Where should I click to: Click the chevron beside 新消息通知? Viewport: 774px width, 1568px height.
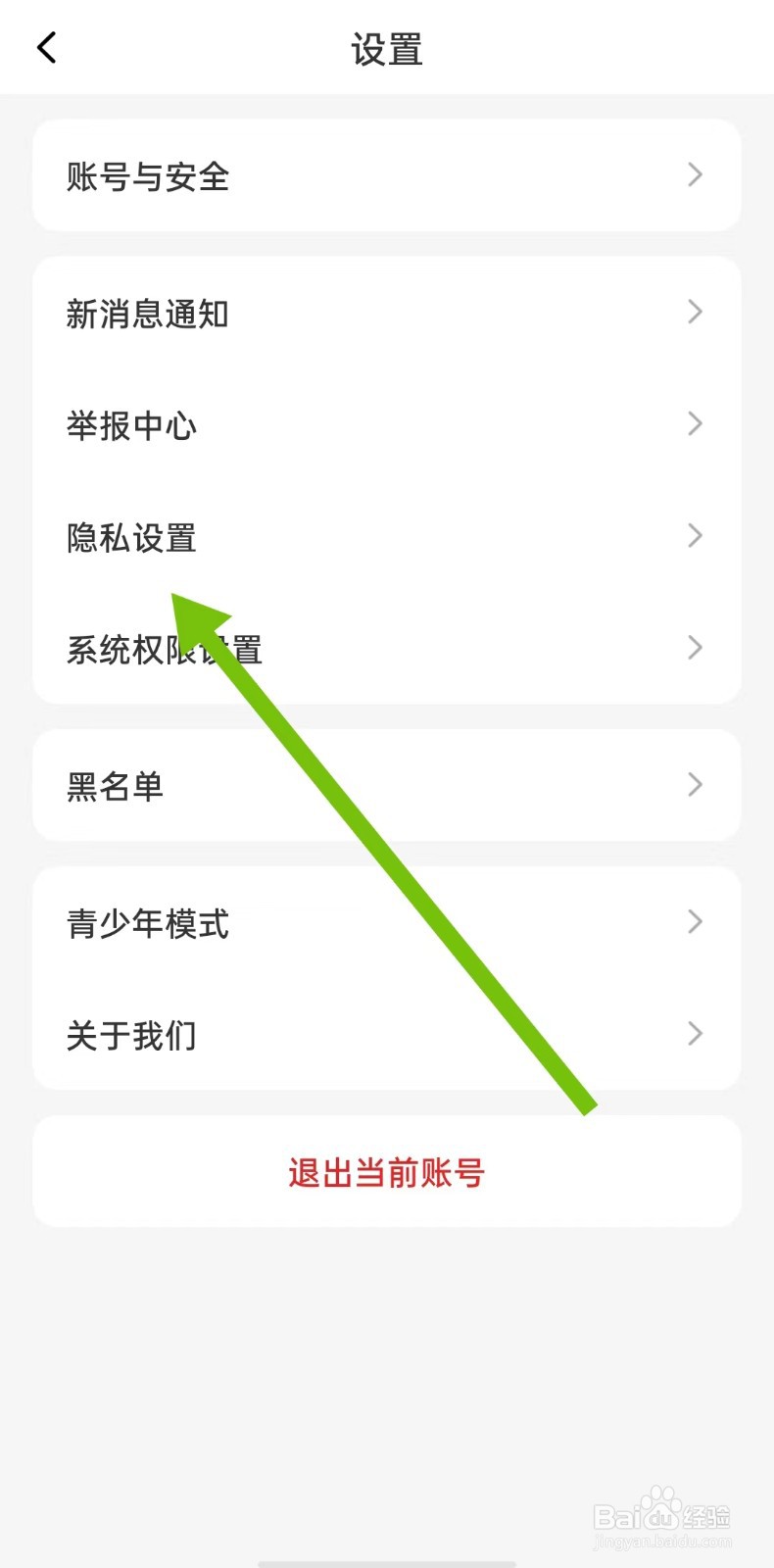coord(696,312)
